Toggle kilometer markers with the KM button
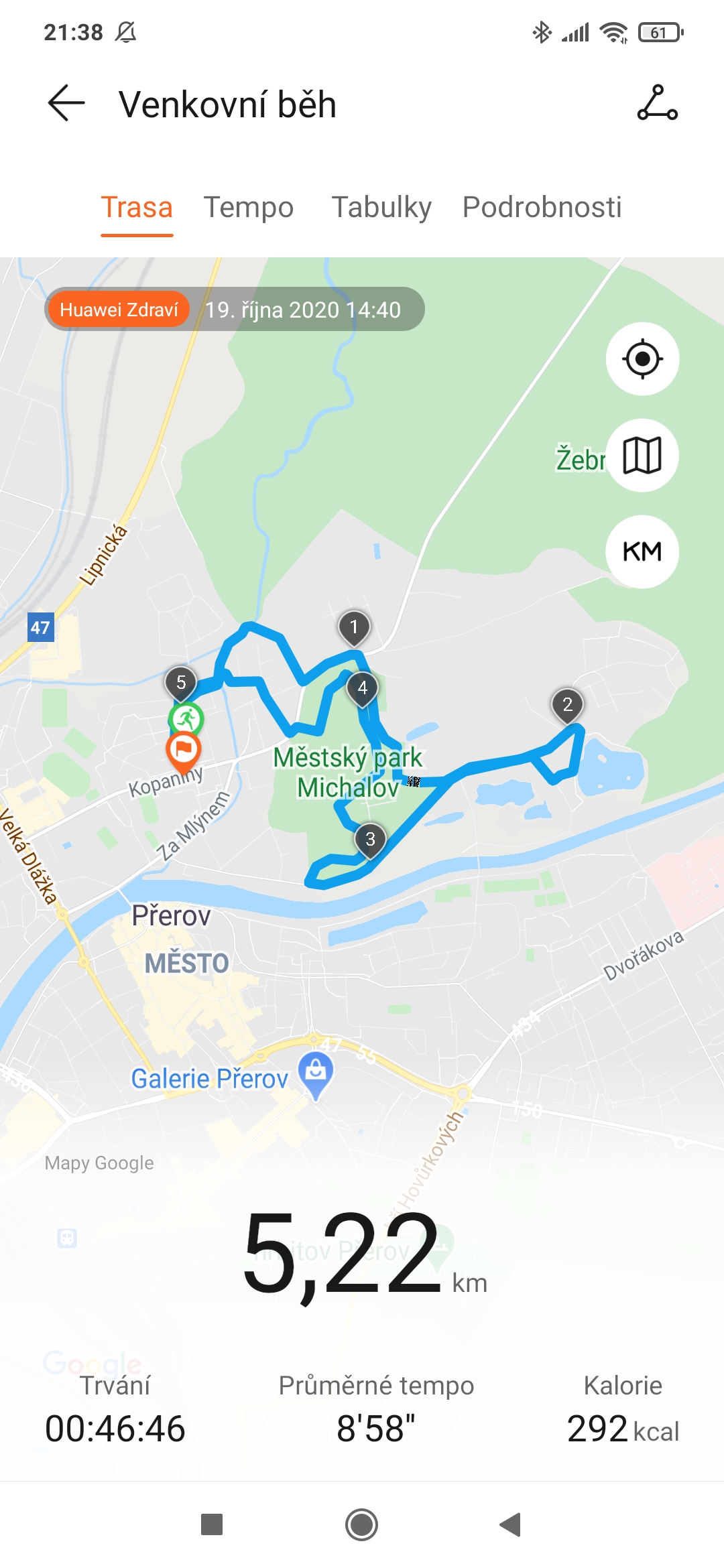Viewport: 724px width, 1568px height. 642,551
